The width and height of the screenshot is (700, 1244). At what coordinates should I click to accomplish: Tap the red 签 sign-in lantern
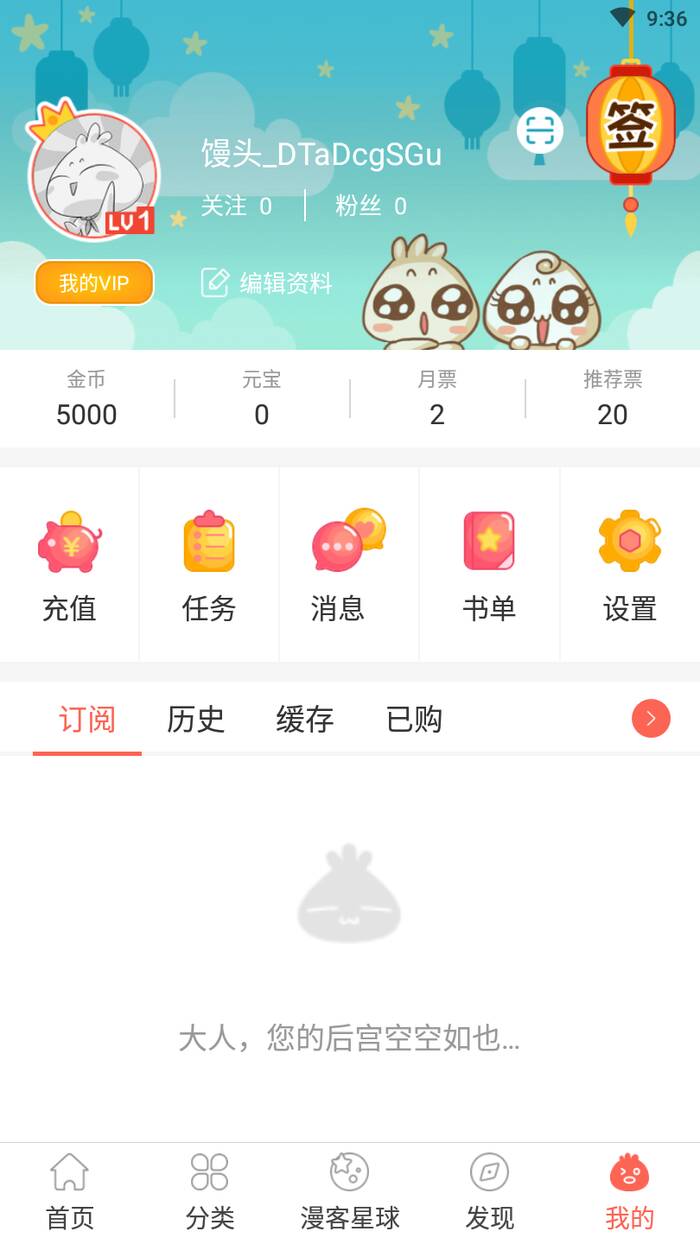tap(630, 127)
